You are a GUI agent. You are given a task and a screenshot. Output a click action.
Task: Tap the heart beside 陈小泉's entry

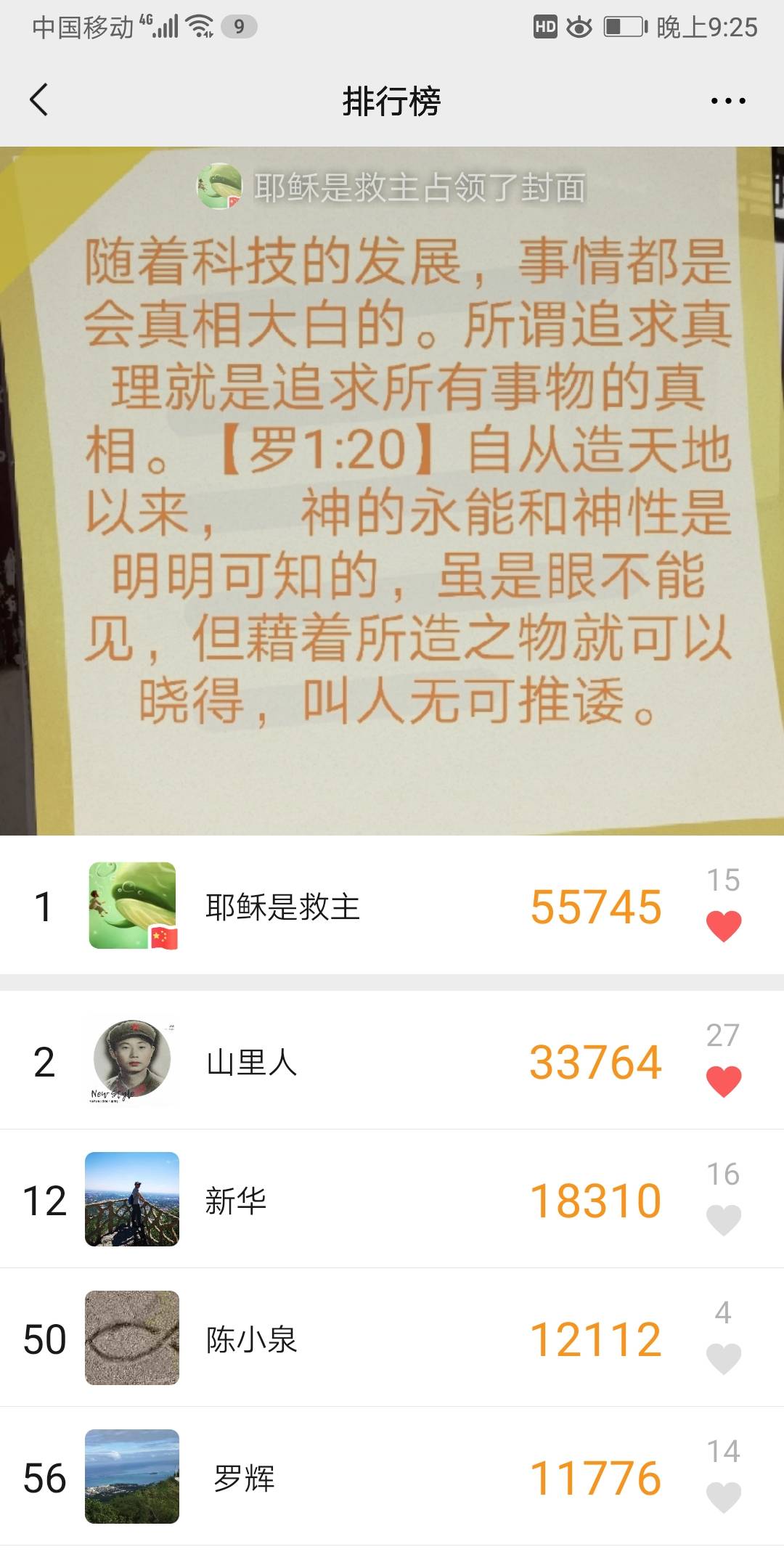click(722, 1360)
